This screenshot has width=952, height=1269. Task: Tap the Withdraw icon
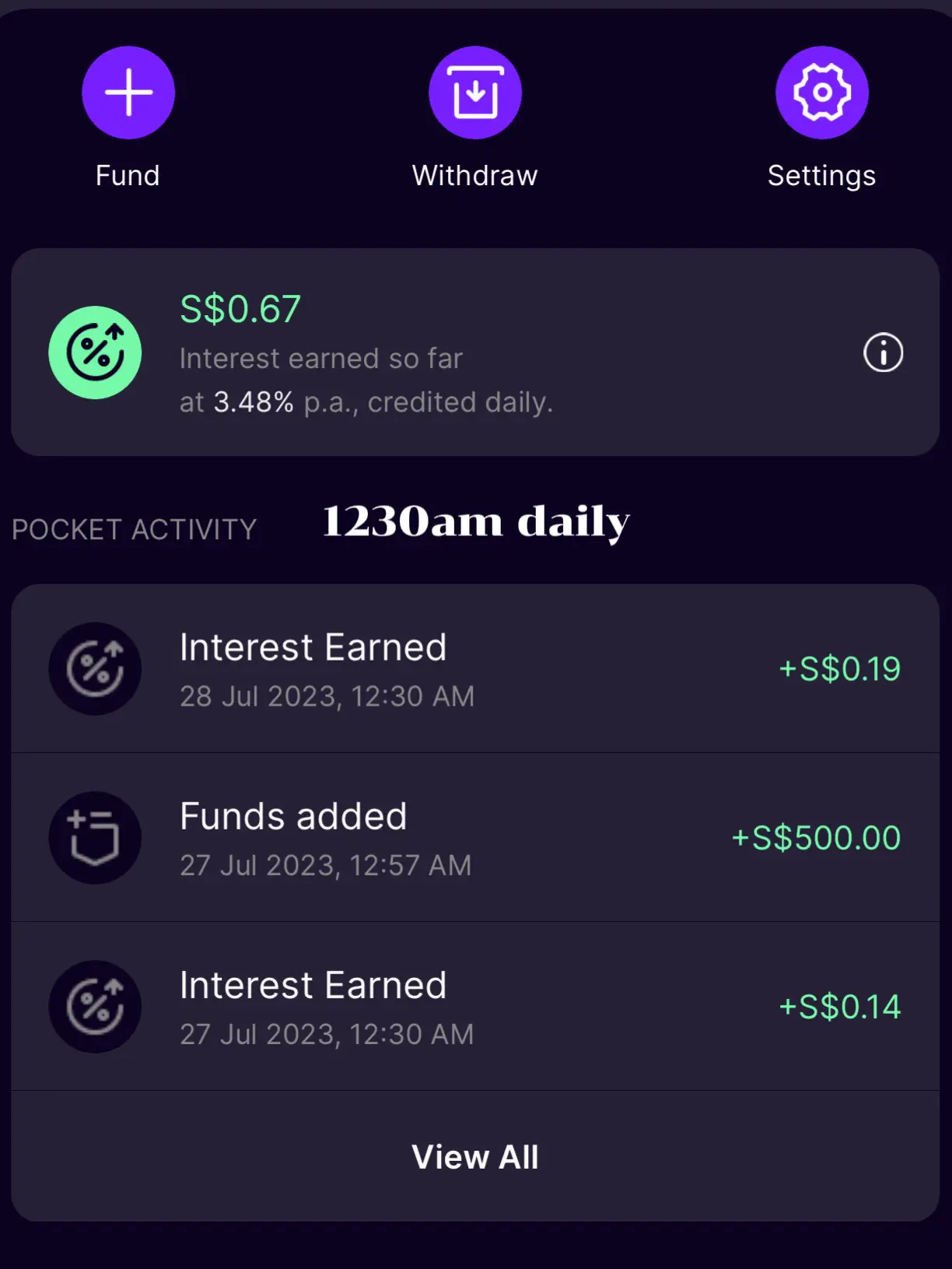475,91
